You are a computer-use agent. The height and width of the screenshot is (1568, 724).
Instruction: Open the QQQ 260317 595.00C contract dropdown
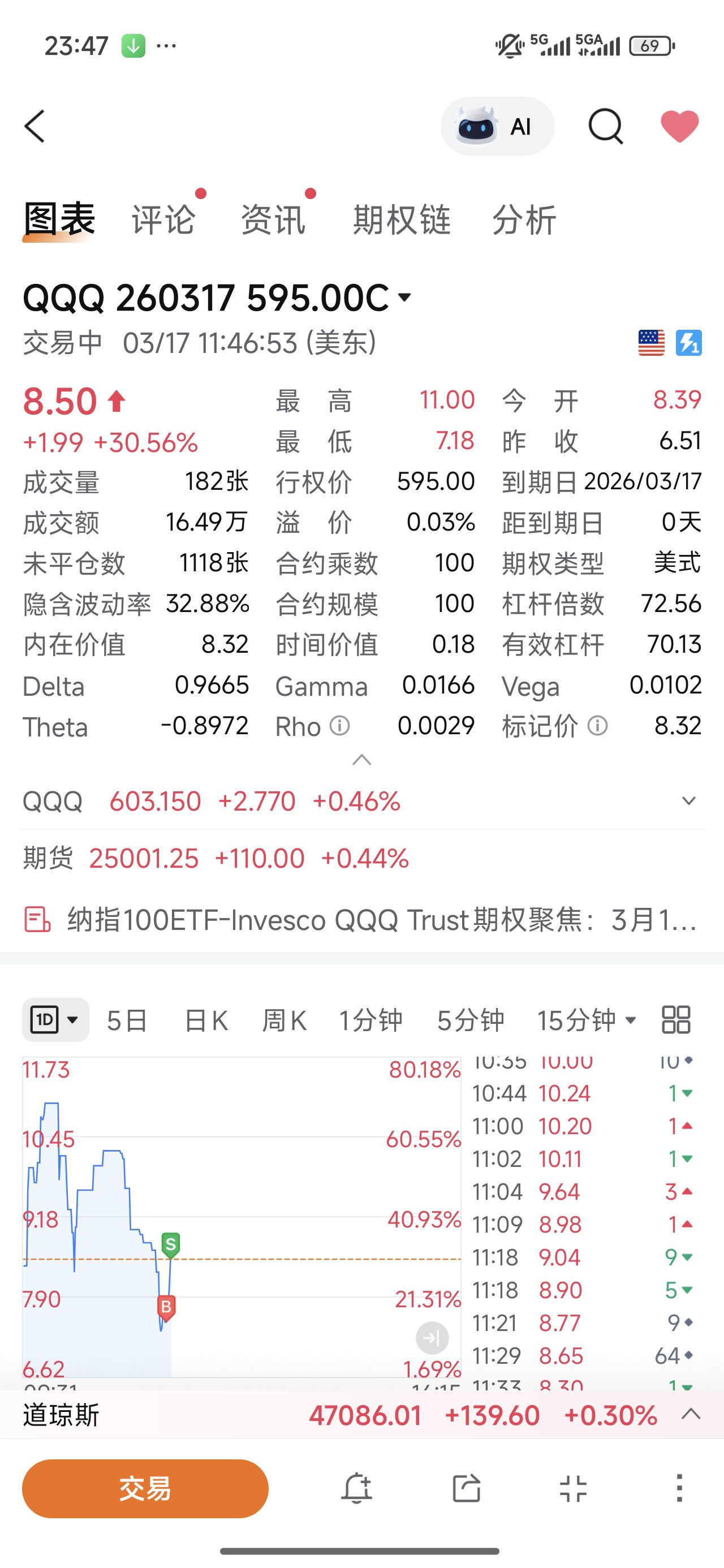(x=404, y=298)
